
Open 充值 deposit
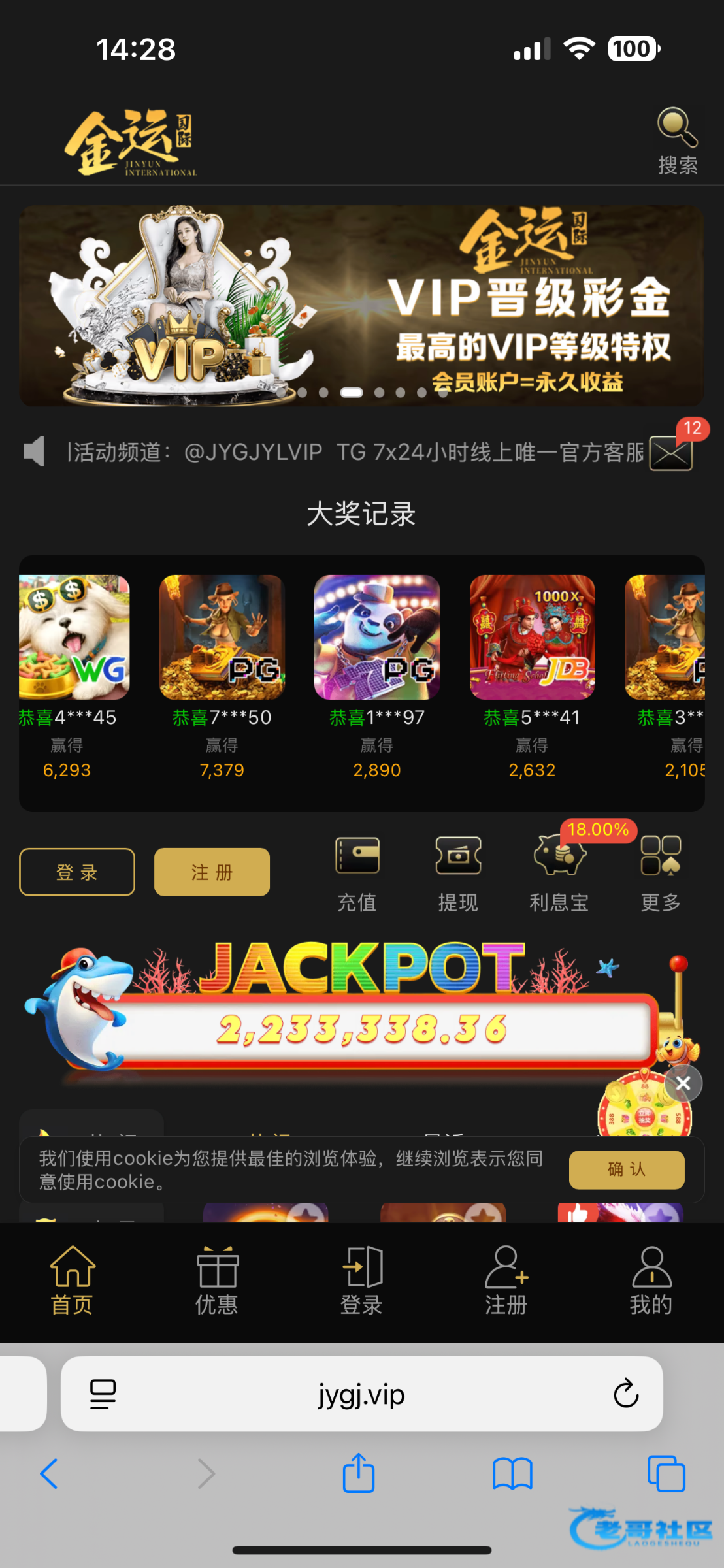coord(357,873)
